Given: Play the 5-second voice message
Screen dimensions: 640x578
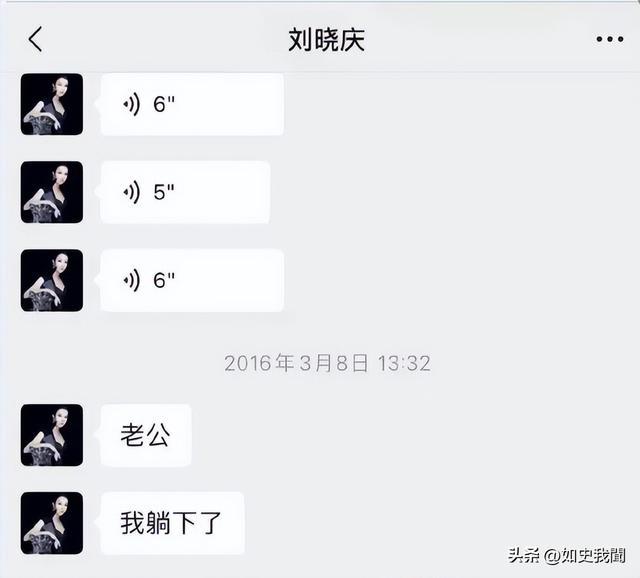Looking at the screenshot, I should click(x=185, y=192).
